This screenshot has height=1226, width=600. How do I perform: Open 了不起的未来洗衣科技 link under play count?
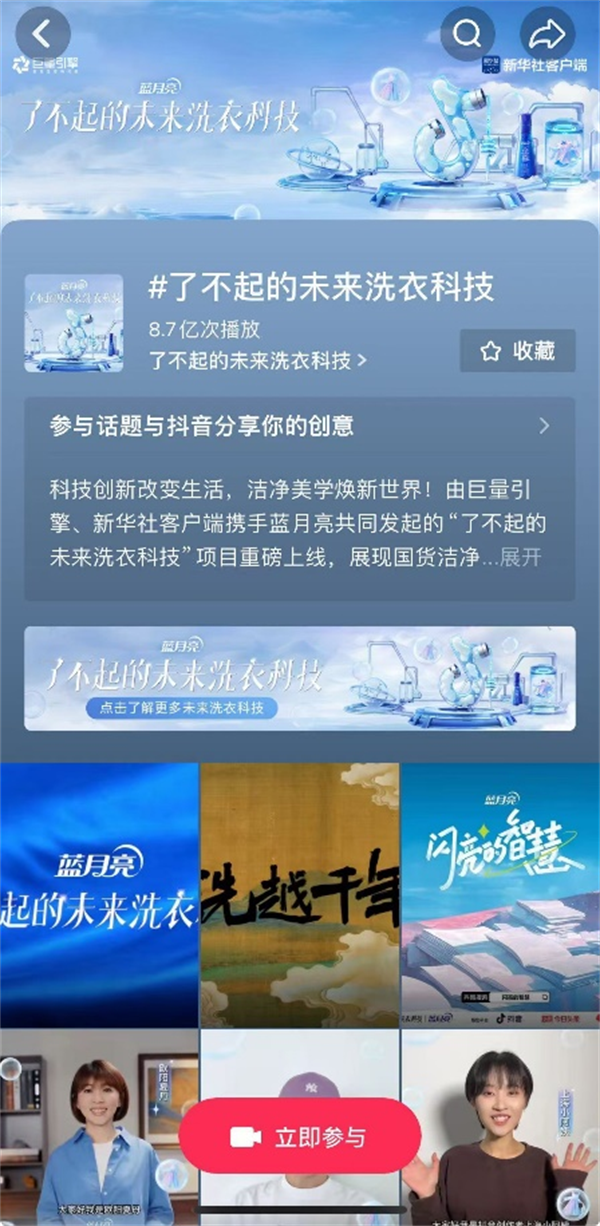258,360
